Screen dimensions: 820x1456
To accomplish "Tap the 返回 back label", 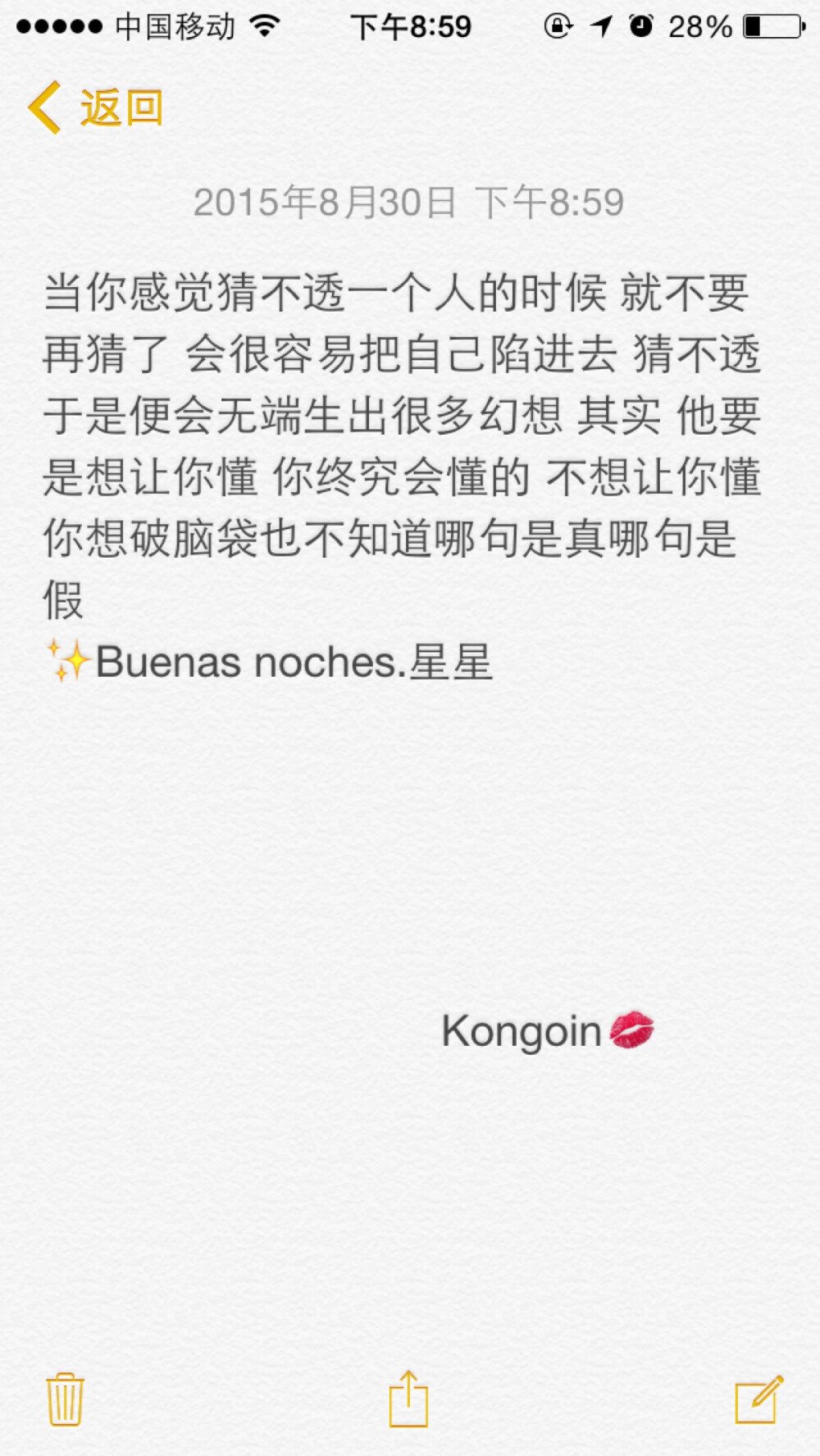I will tap(121, 105).
